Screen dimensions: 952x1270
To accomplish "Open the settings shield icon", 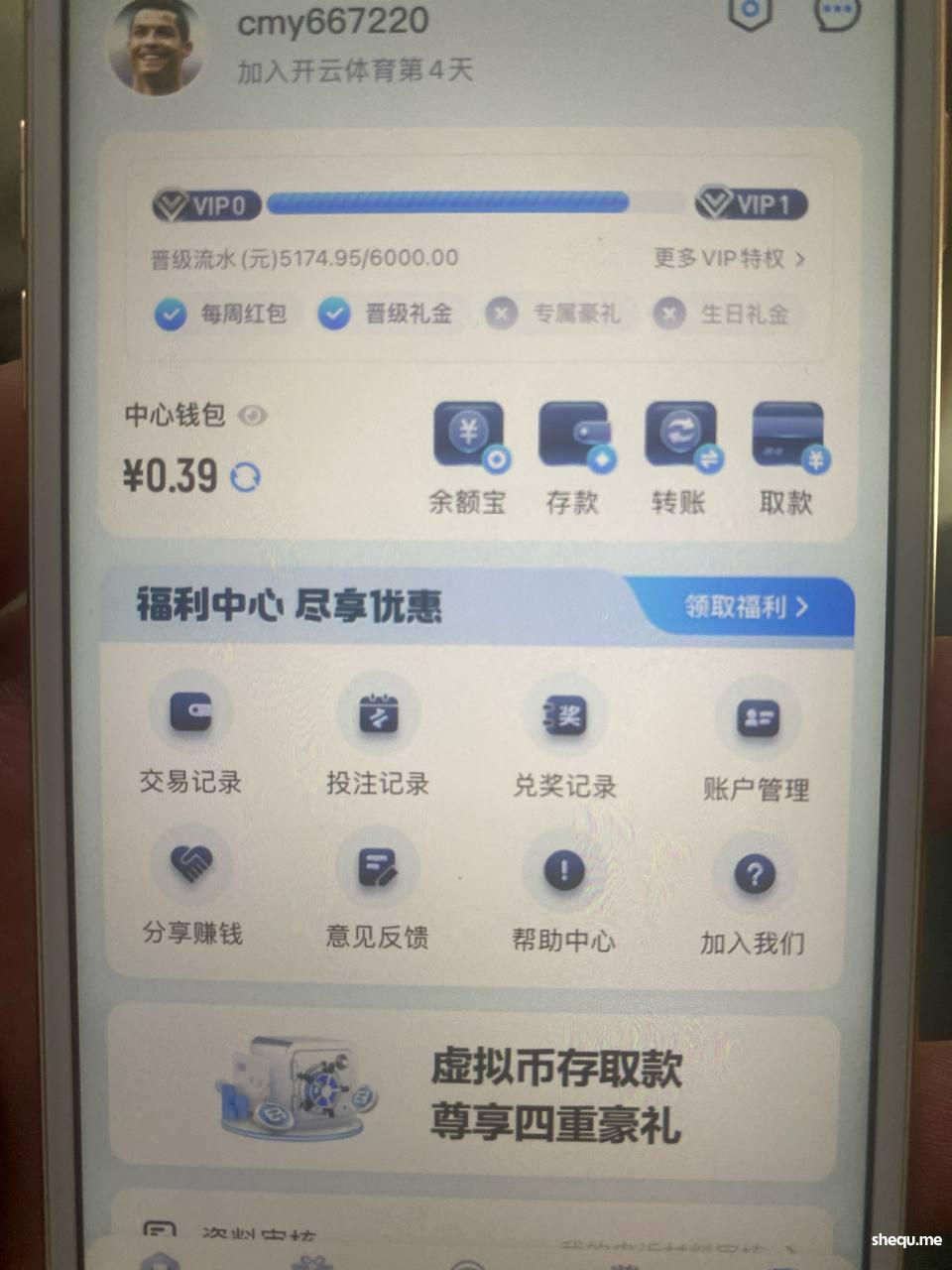I will tap(750, 12).
